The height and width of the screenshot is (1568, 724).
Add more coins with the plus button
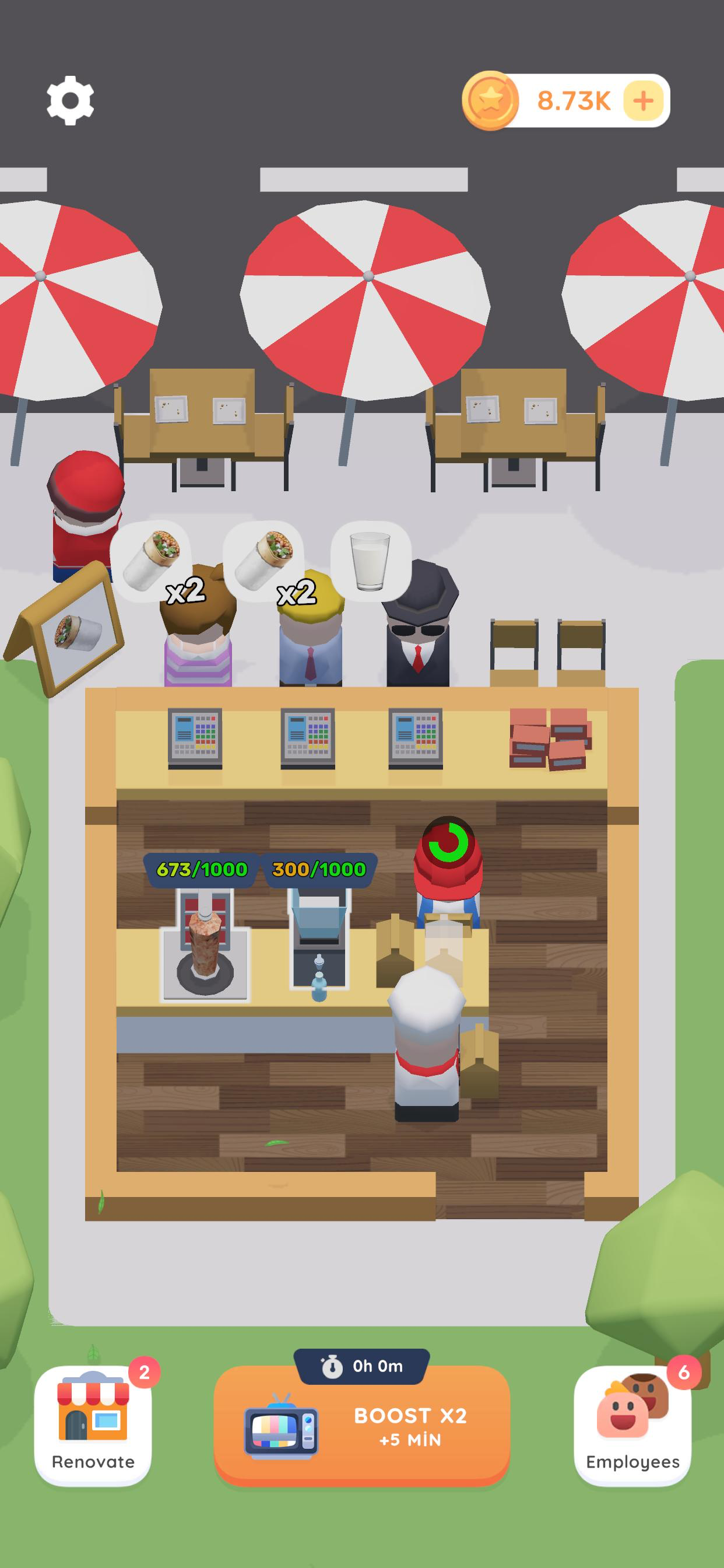(x=643, y=100)
